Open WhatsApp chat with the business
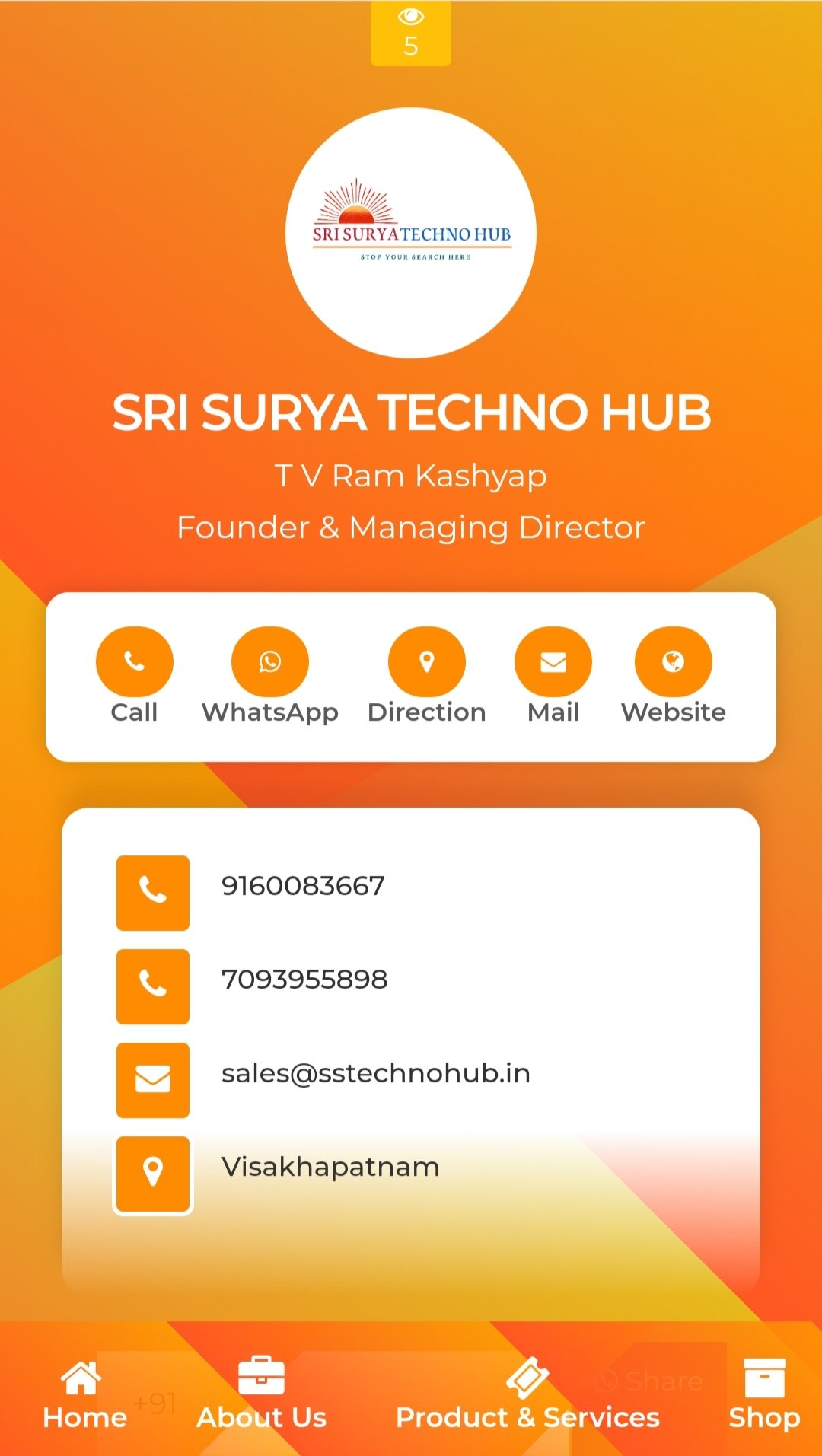The image size is (822, 1456). coord(269,662)
